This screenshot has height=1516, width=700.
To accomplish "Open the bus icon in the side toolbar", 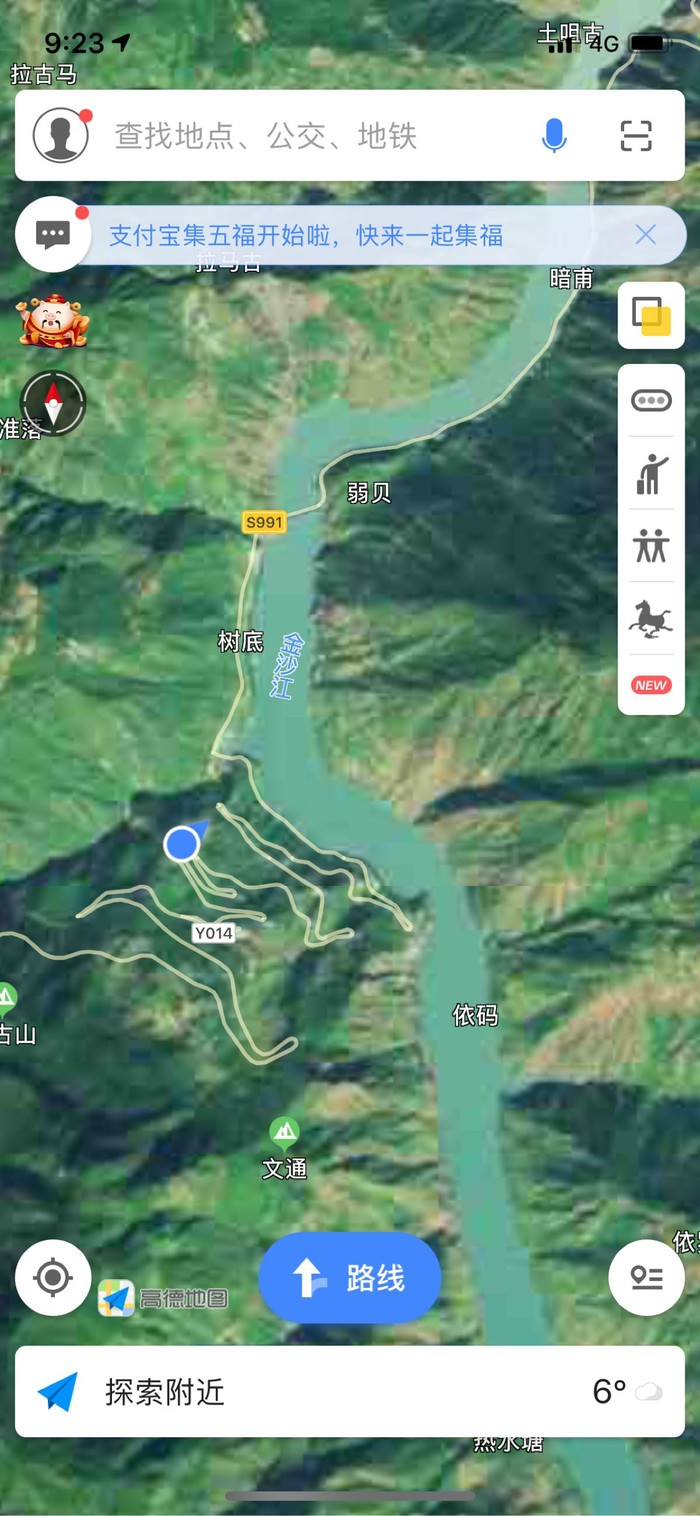I will point(651,401).
